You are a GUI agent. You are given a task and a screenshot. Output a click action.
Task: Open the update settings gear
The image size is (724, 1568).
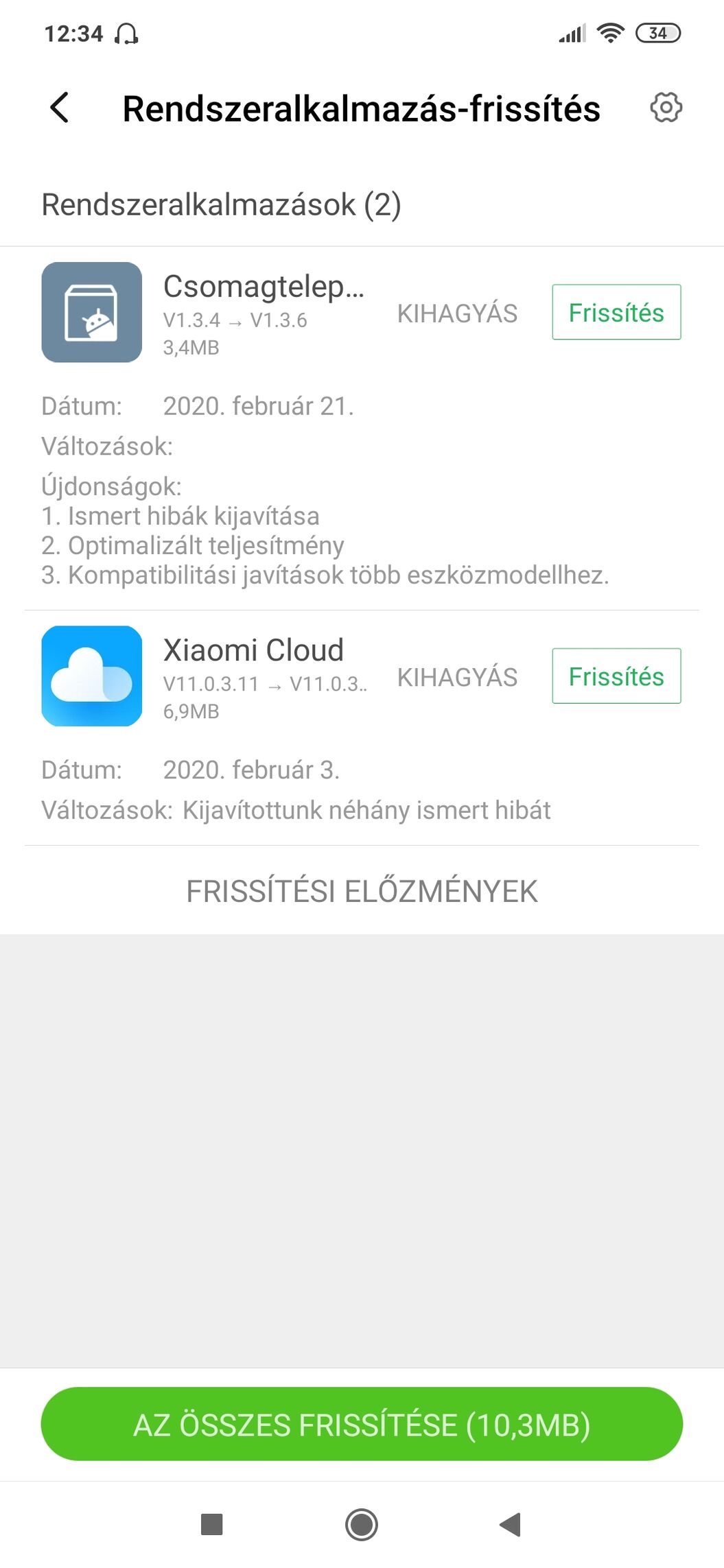click(x=666, y=108)
